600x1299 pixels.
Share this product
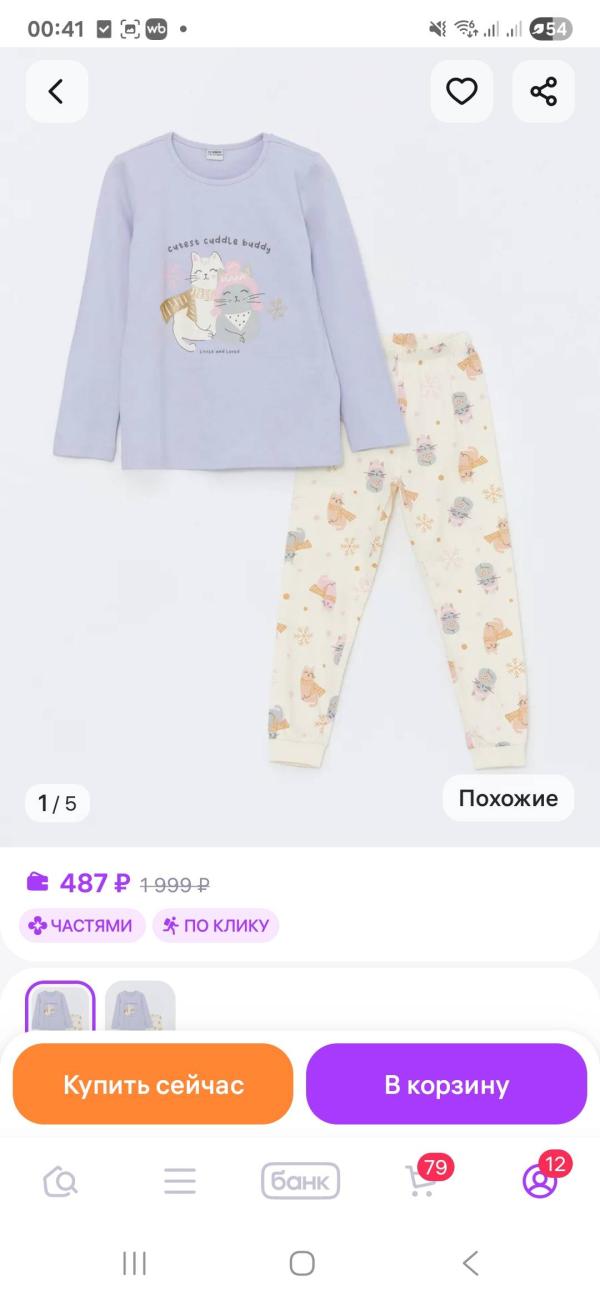(544, 92)
